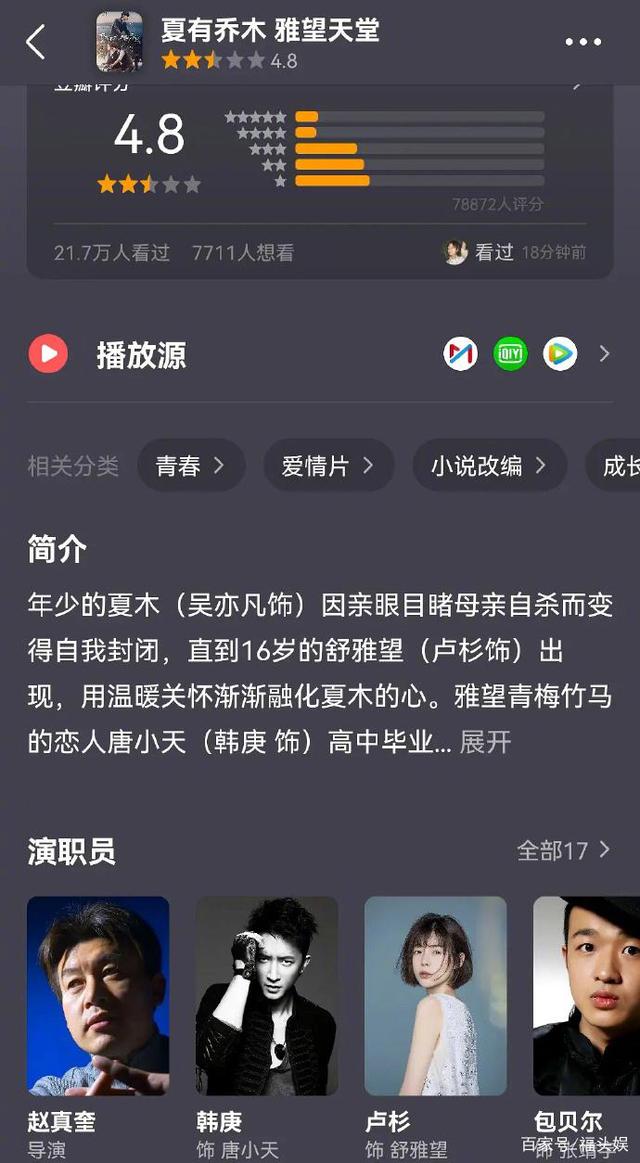Open director 赵真奎's profile card
The width and height of the screenshot is (640, 1163).
[98, 1000]
